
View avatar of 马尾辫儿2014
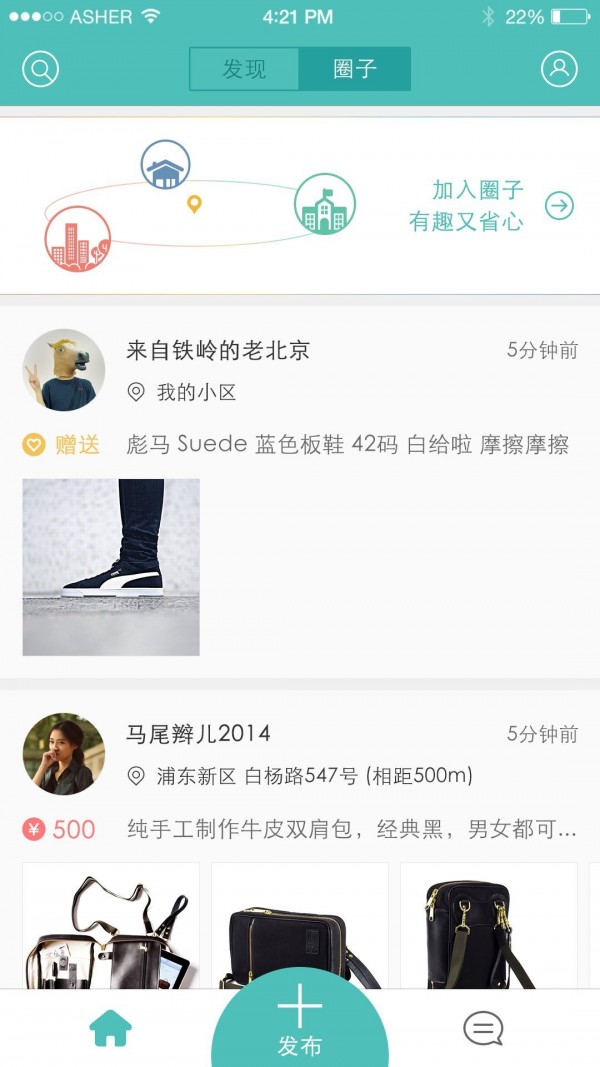pos(64,754)
